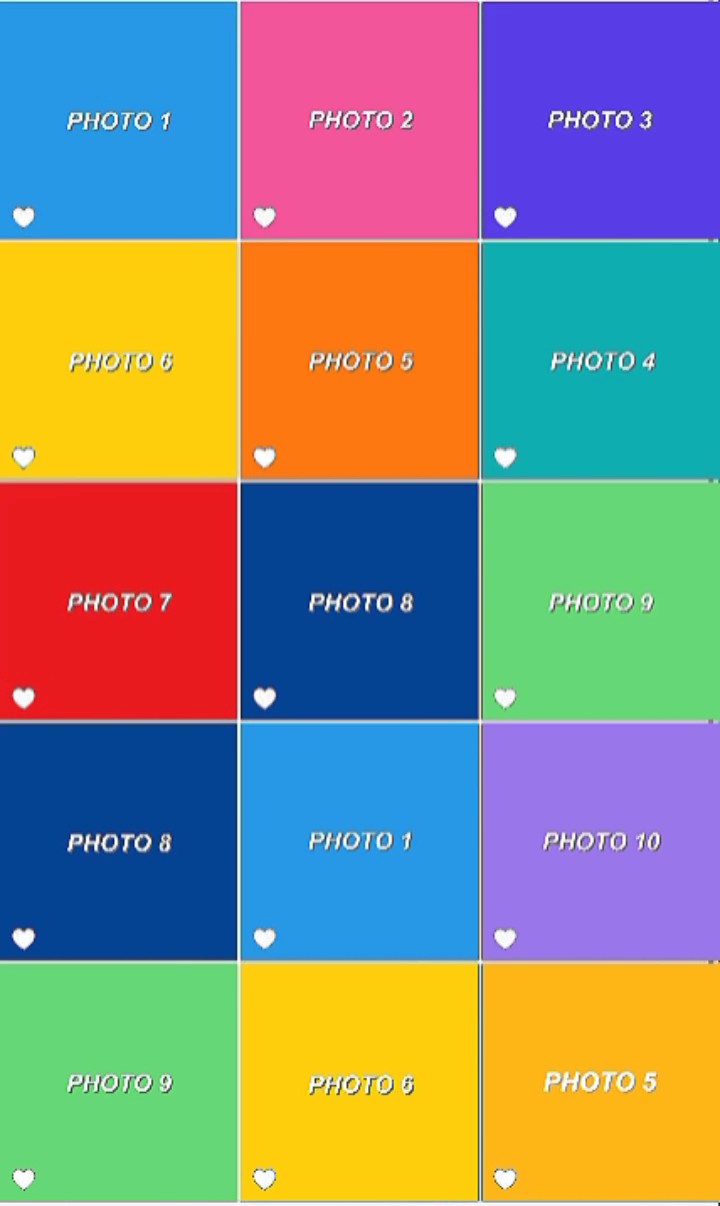
Task: View the teal Photo 4 tile
Action: [600, 360]
